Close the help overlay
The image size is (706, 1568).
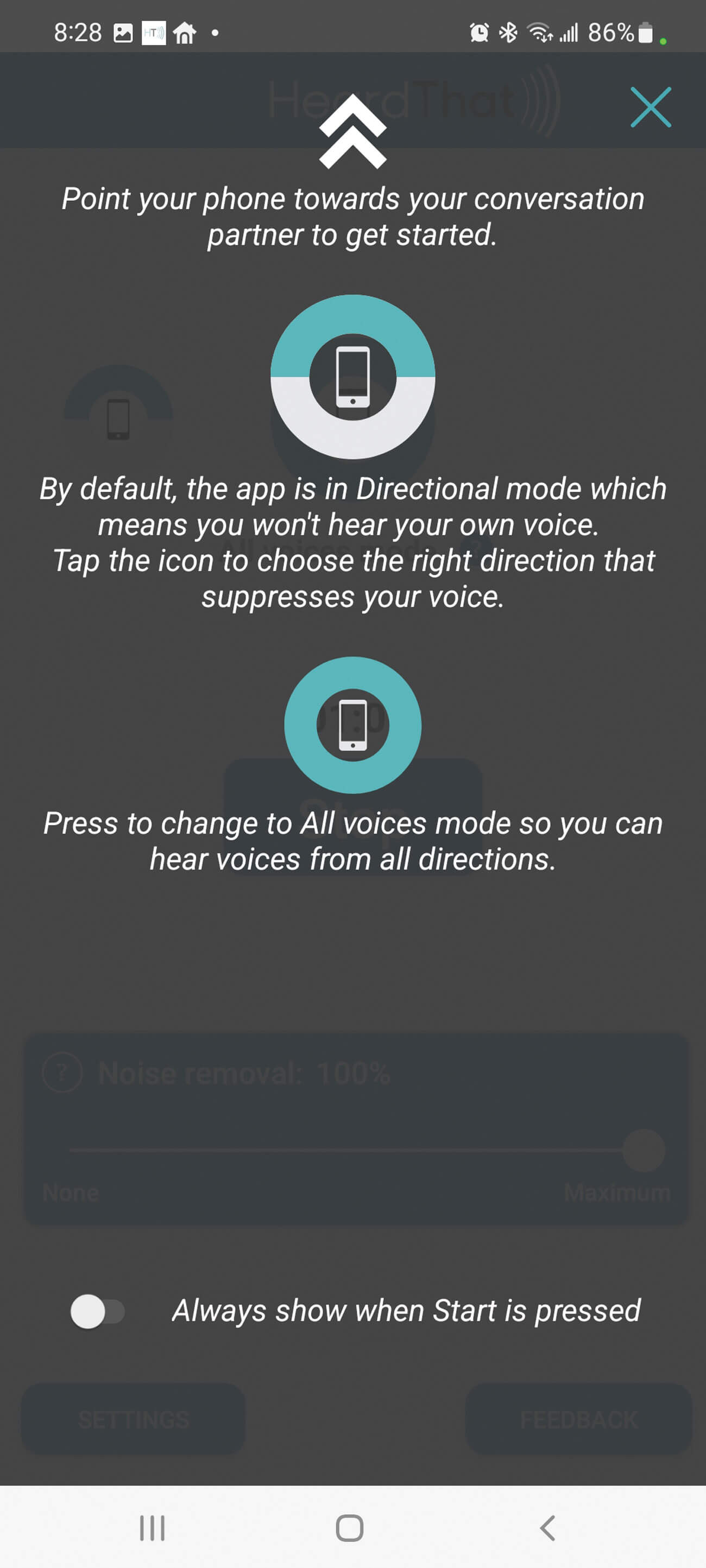pos(650,107)
